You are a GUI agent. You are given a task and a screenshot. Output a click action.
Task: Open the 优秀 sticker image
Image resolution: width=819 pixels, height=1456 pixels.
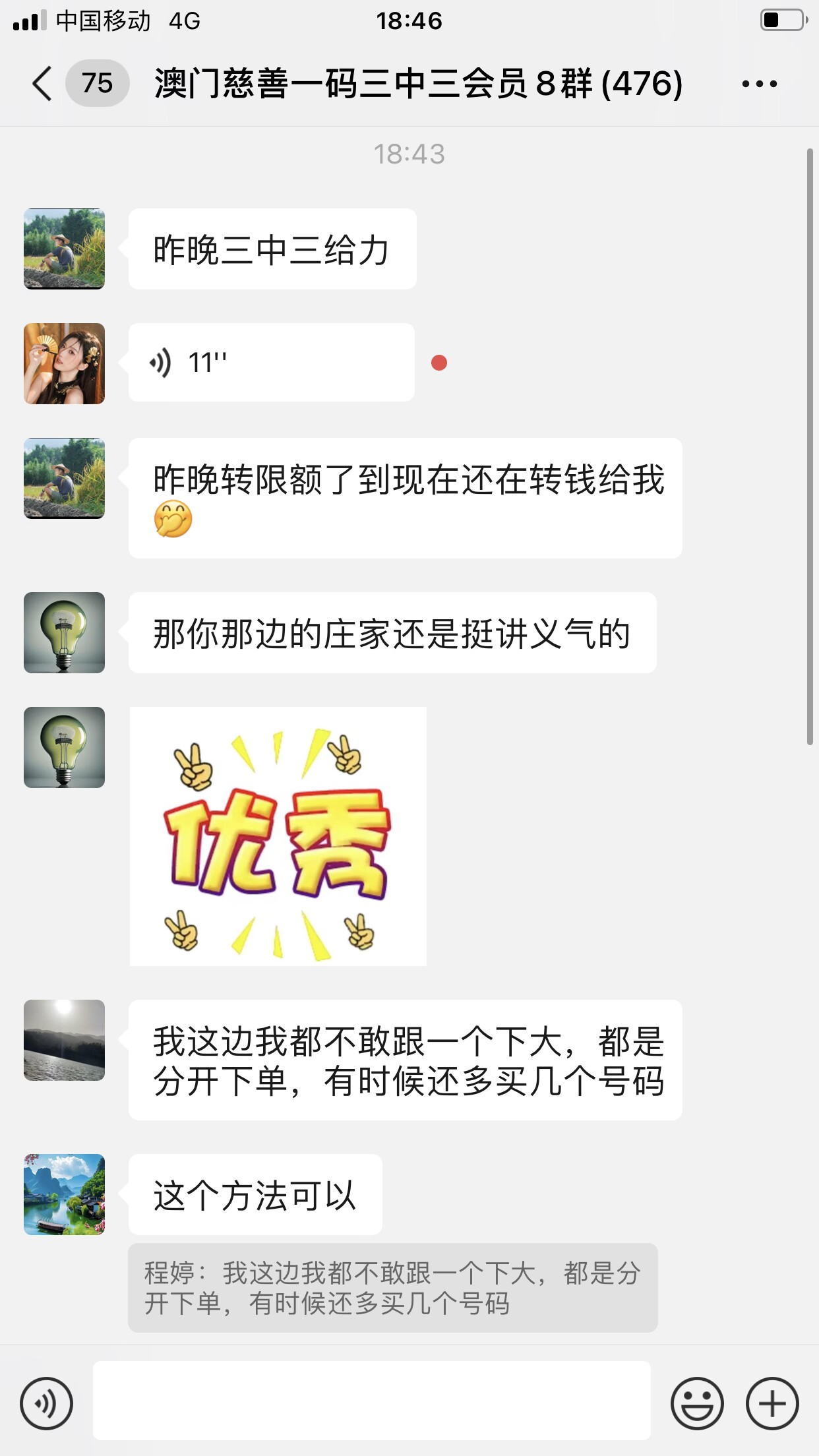point(278,836)
